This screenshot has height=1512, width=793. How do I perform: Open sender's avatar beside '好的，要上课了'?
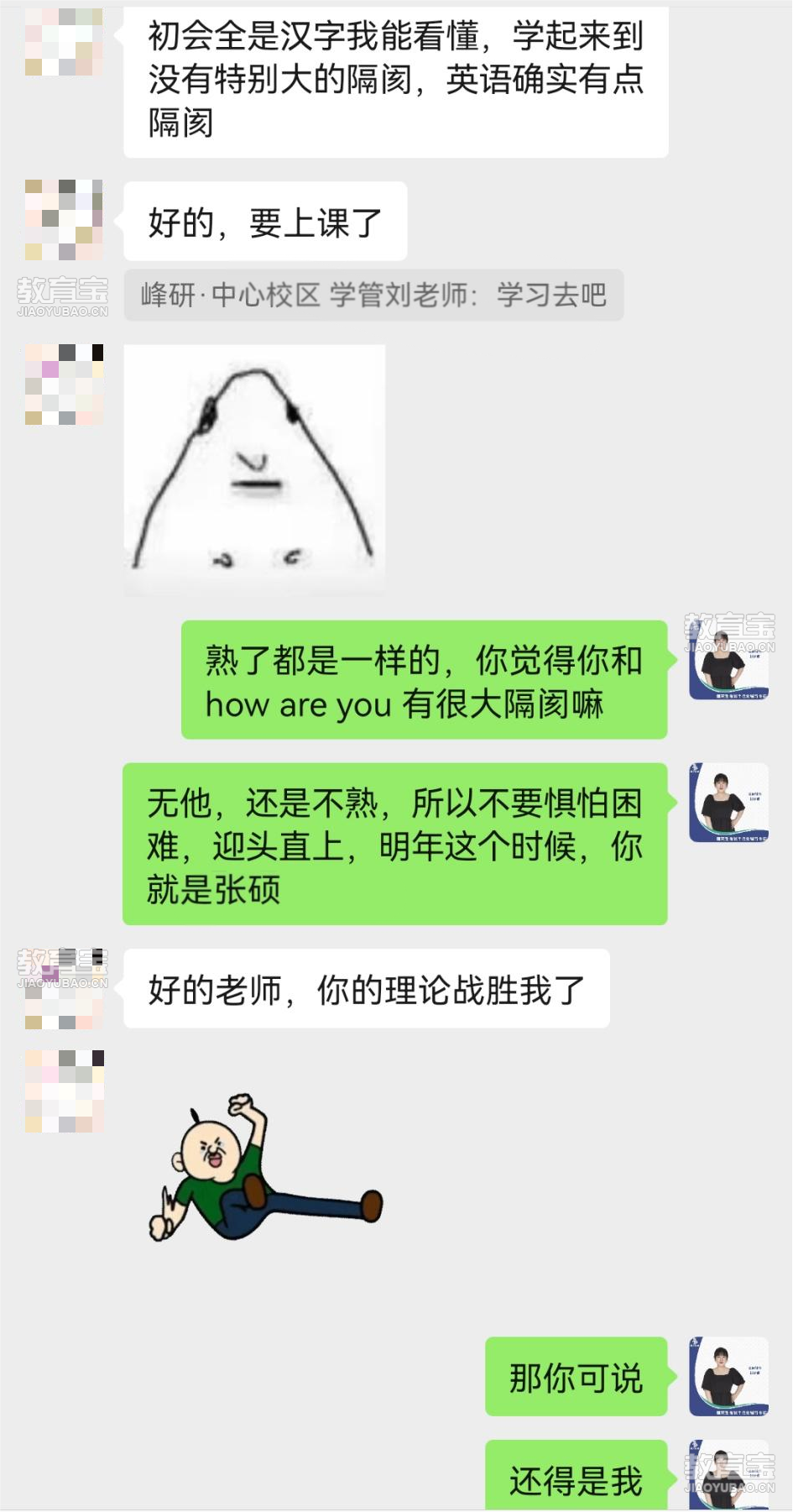pos(64,220)
